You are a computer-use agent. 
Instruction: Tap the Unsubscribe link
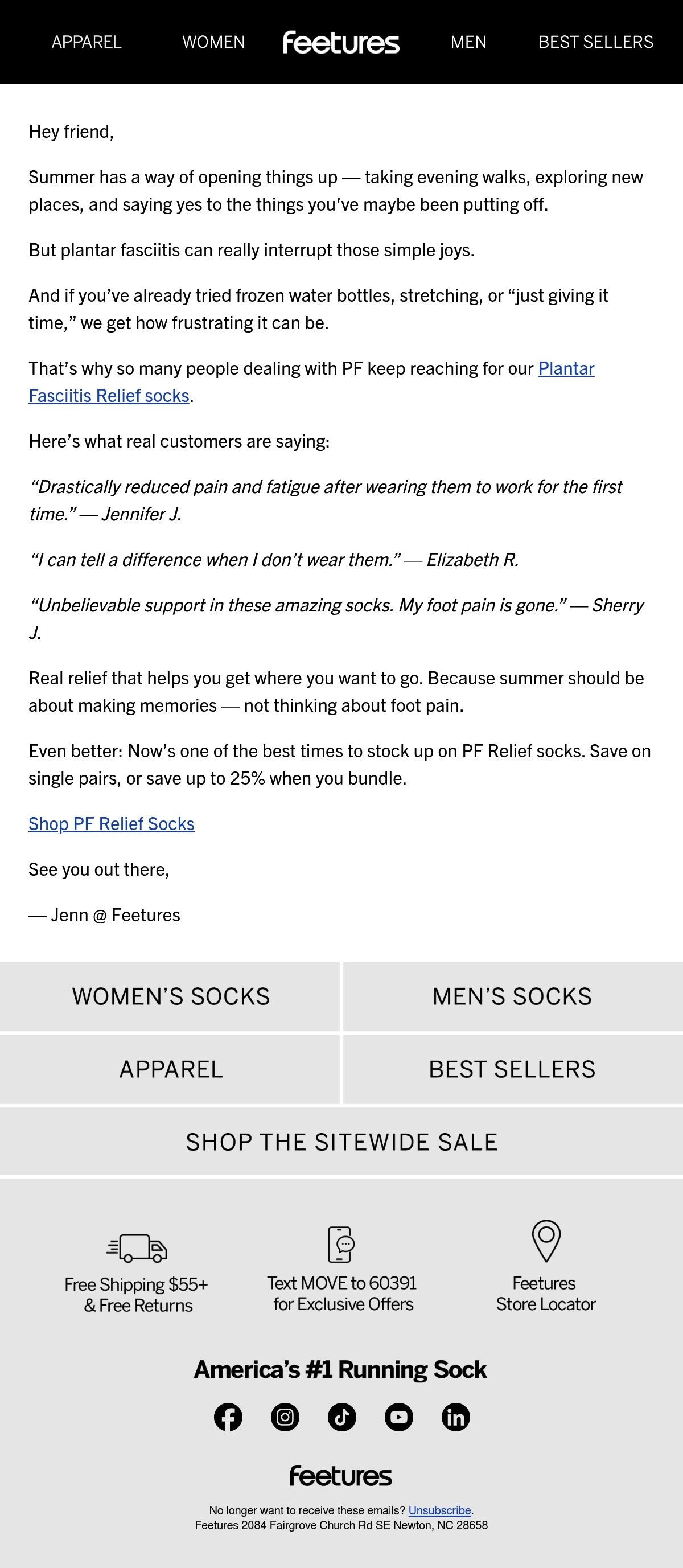pos(439,1510)
